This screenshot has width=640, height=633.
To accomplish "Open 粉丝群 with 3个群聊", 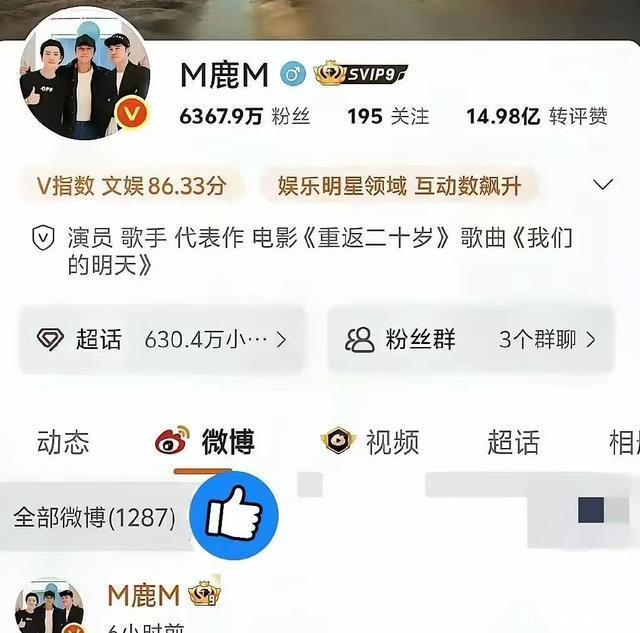I will [x=470, y=339].
